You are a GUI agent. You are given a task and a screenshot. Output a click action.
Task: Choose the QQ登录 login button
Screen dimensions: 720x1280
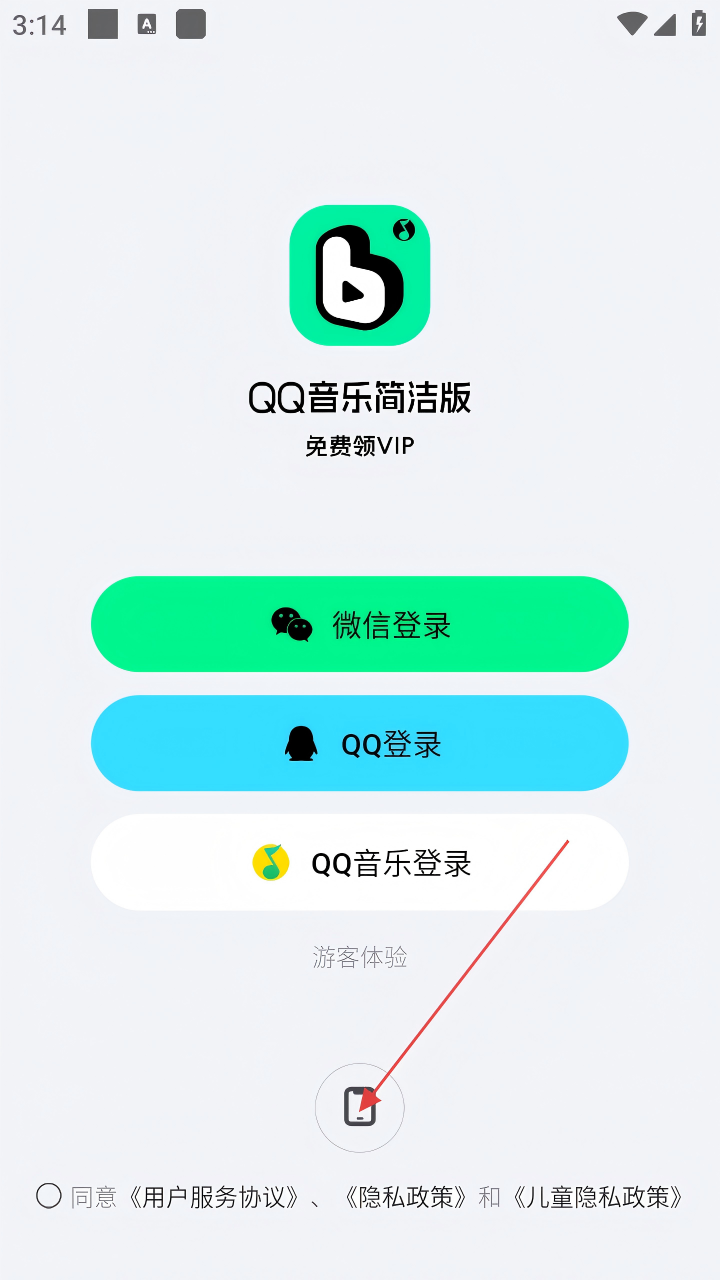click(x=360, y=744)
